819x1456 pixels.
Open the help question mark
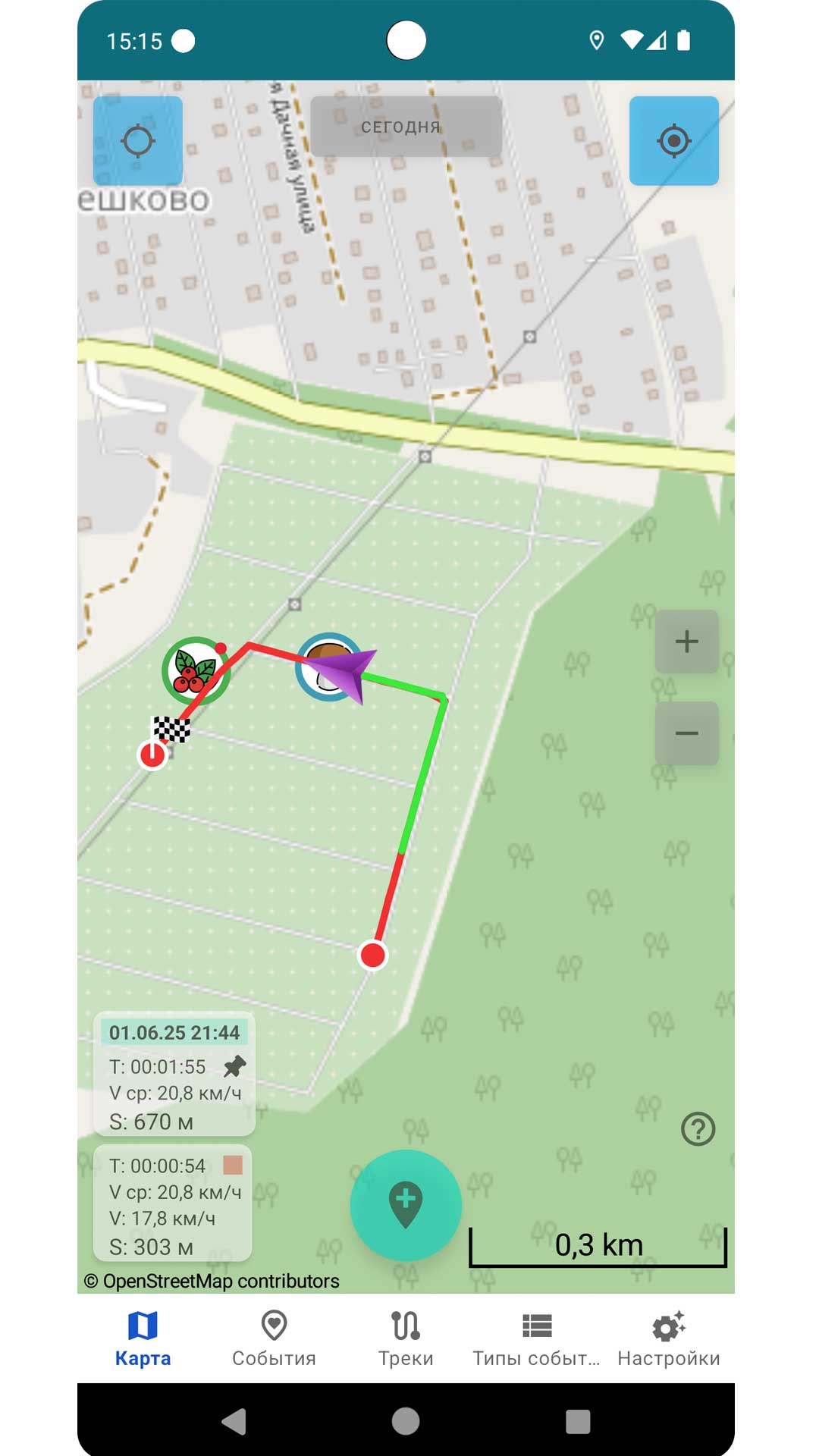pos(698,1129)
